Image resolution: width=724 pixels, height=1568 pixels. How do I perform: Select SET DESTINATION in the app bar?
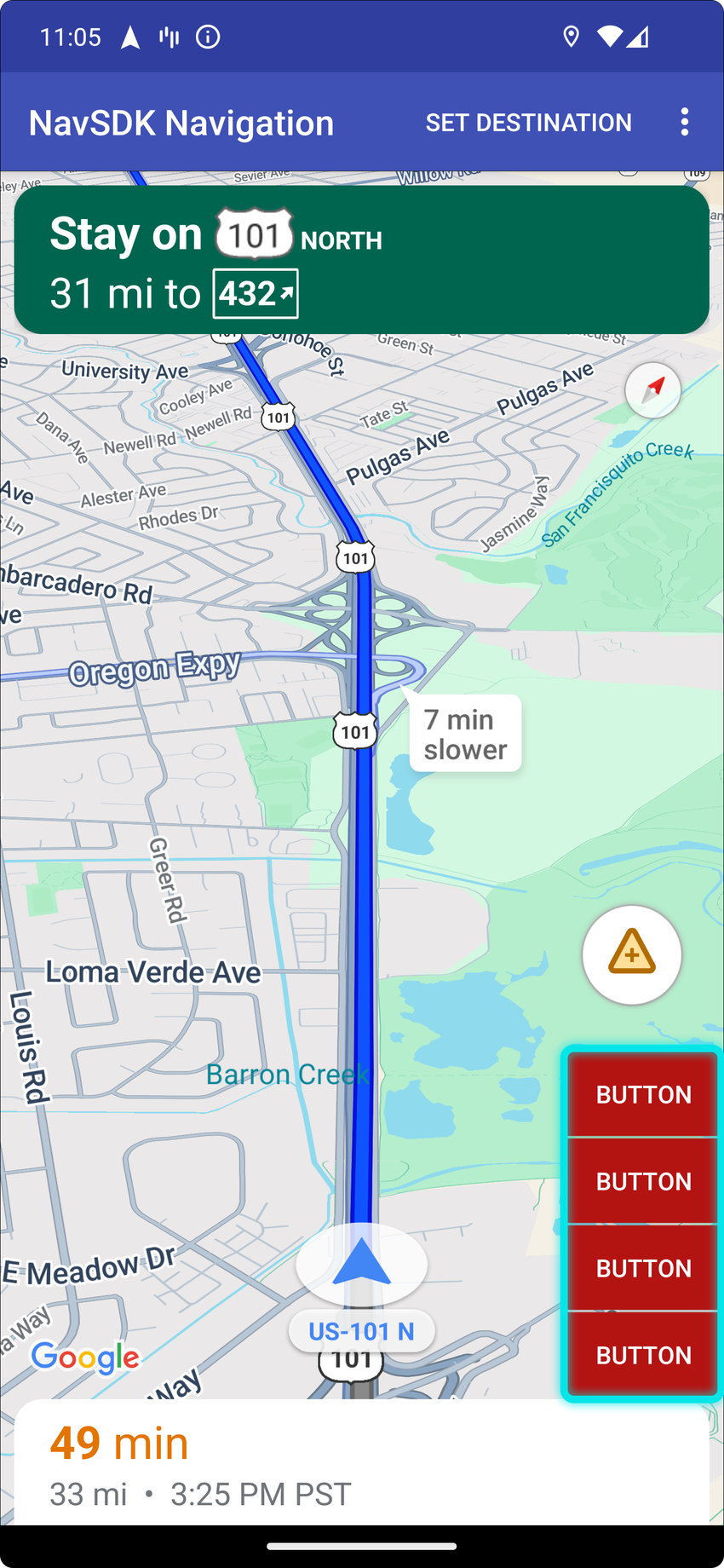pyautogui.click(x=528, y=121)
